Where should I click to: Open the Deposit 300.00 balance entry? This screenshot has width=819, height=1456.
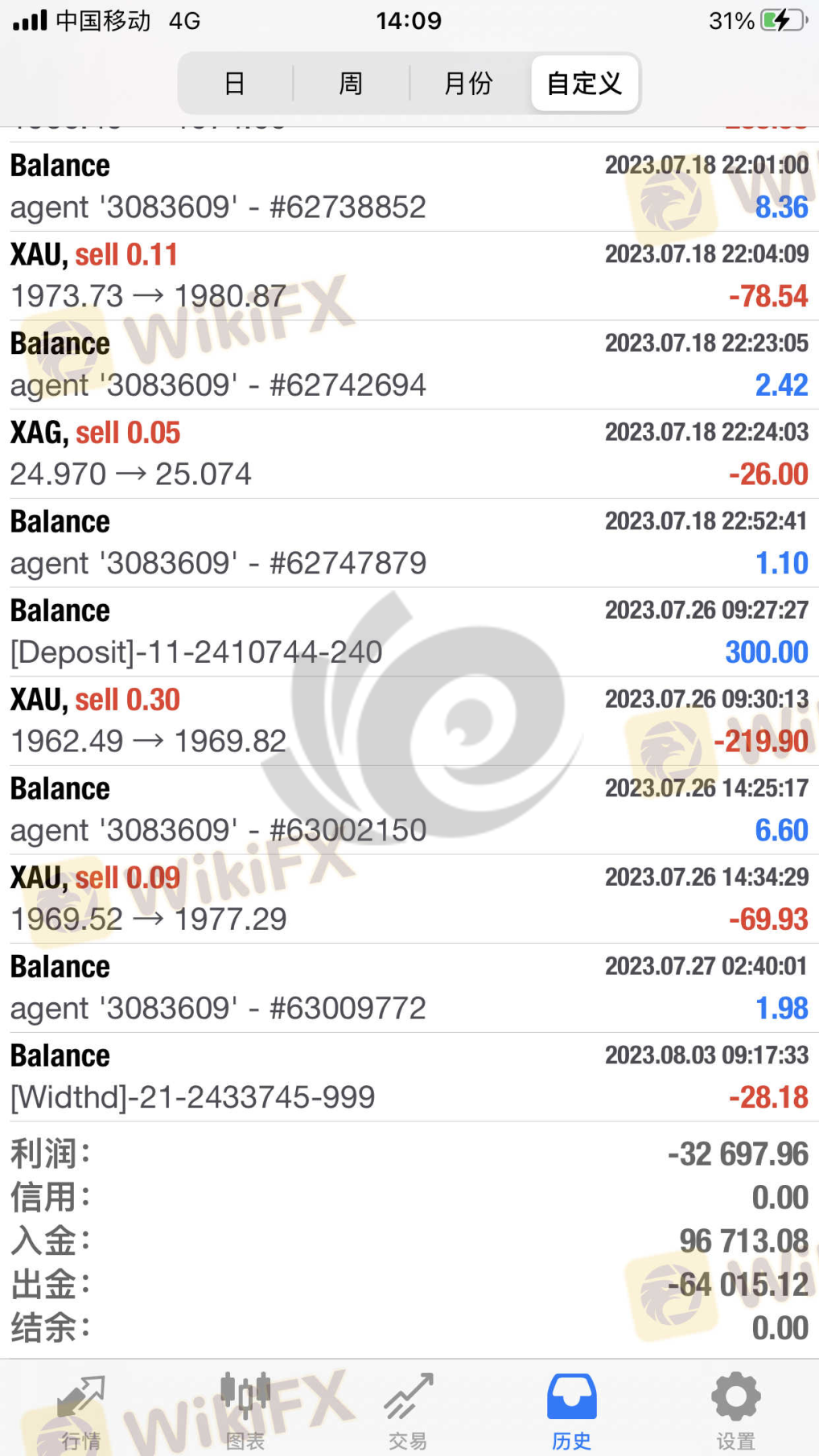[409, 631]
